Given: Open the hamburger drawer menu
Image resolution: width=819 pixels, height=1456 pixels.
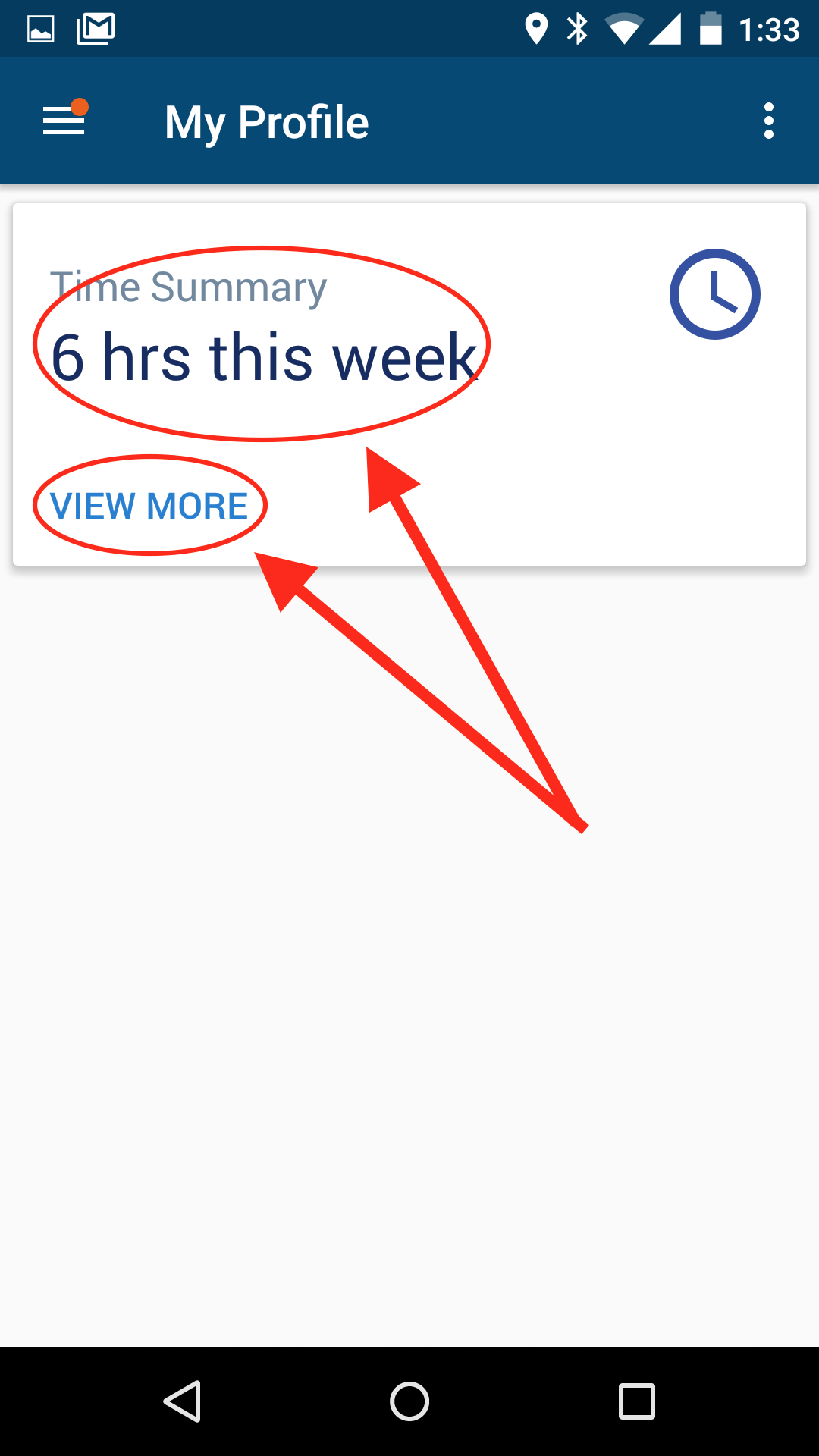Looking at the screenshot, I should click(64, 120).
